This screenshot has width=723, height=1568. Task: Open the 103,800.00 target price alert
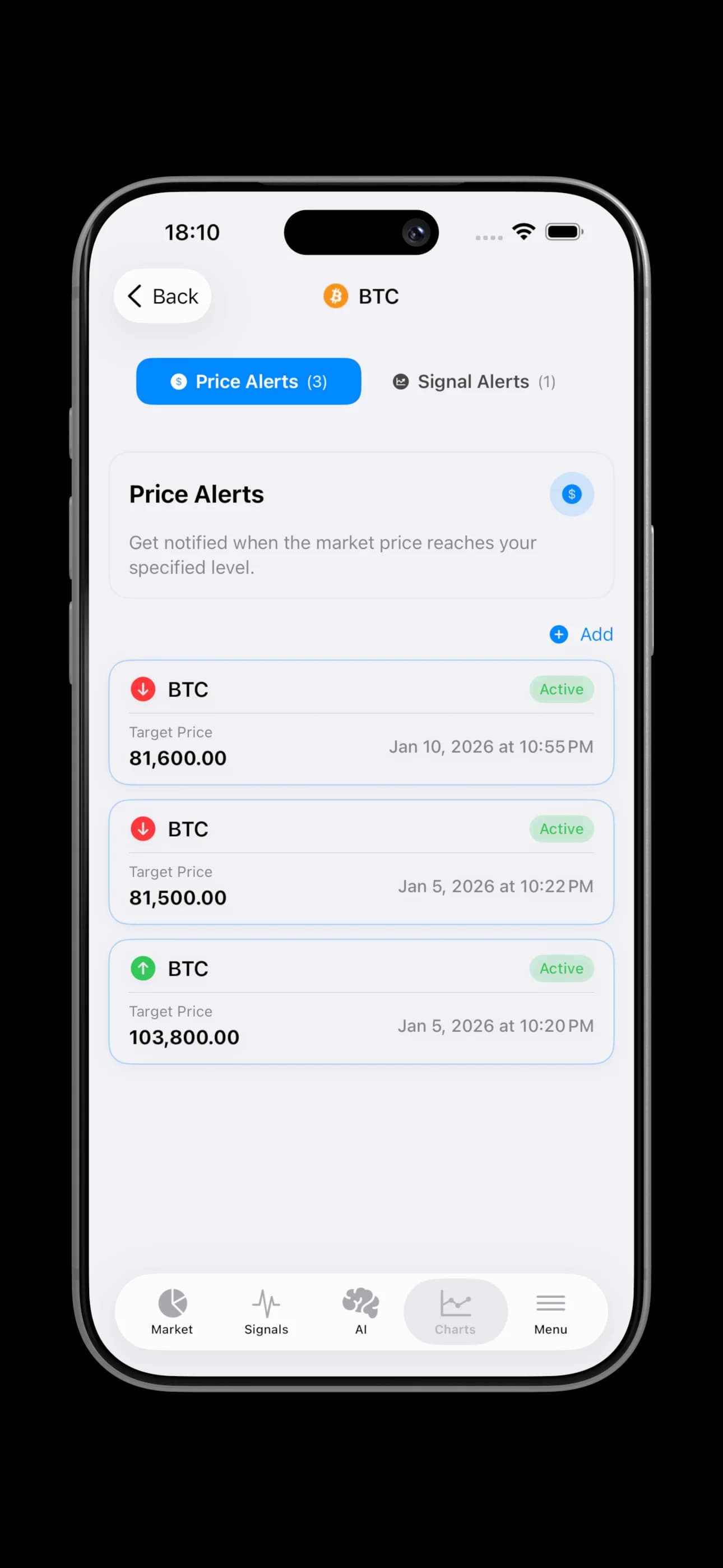point(361,1001)
